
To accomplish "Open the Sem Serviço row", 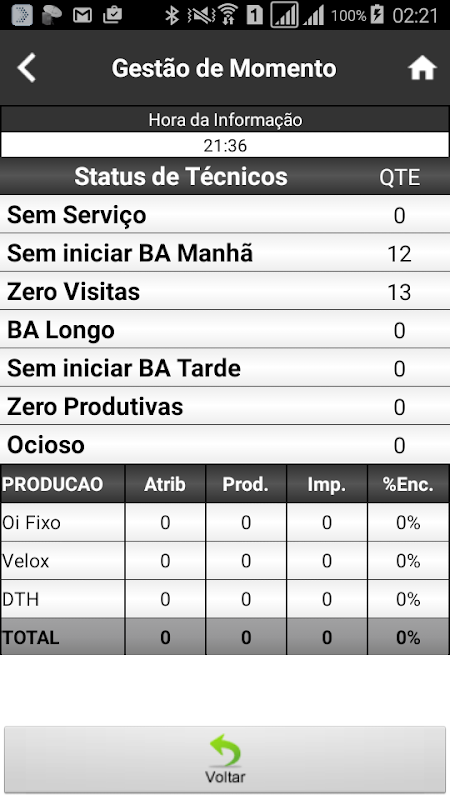I will point(225,214).
